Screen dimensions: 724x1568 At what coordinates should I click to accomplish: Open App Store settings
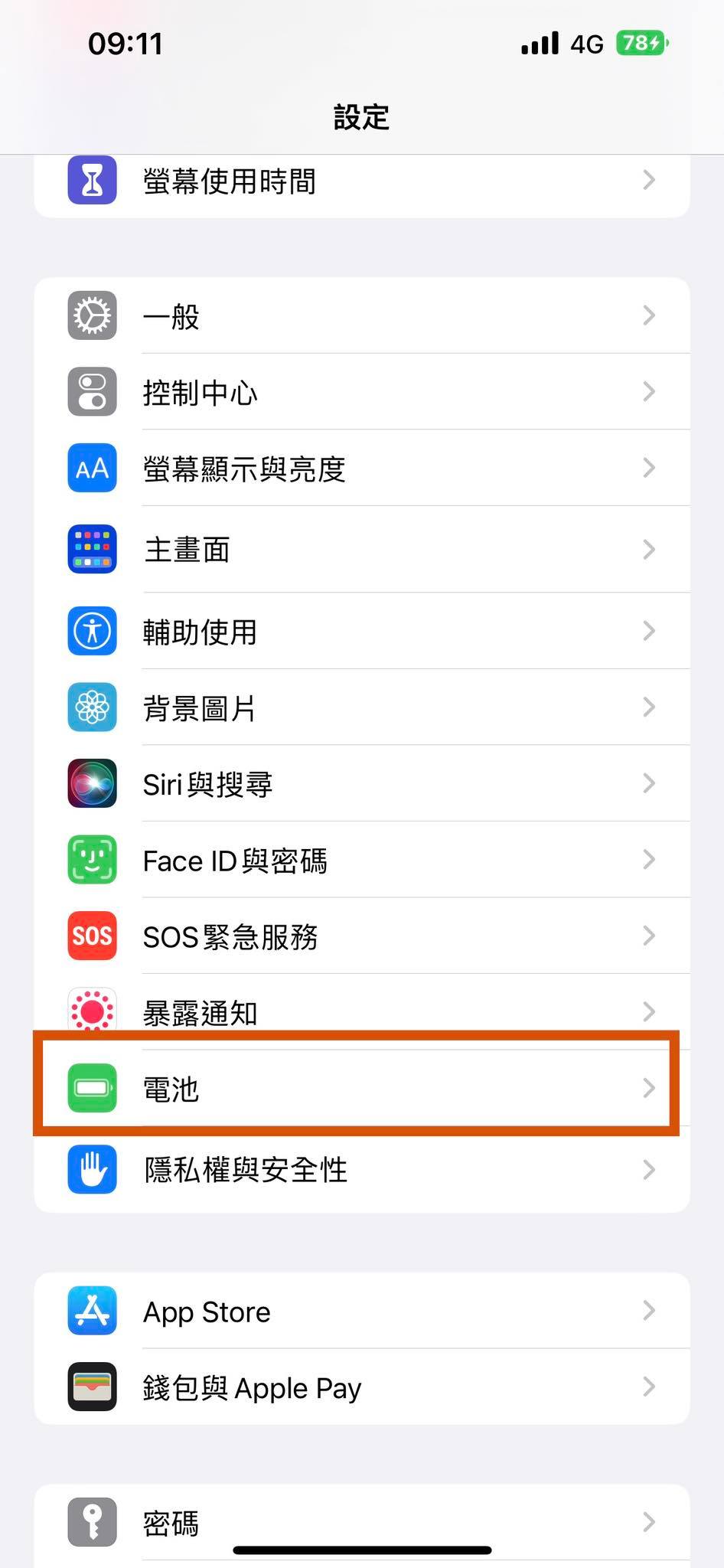(x=362, y=1311)
